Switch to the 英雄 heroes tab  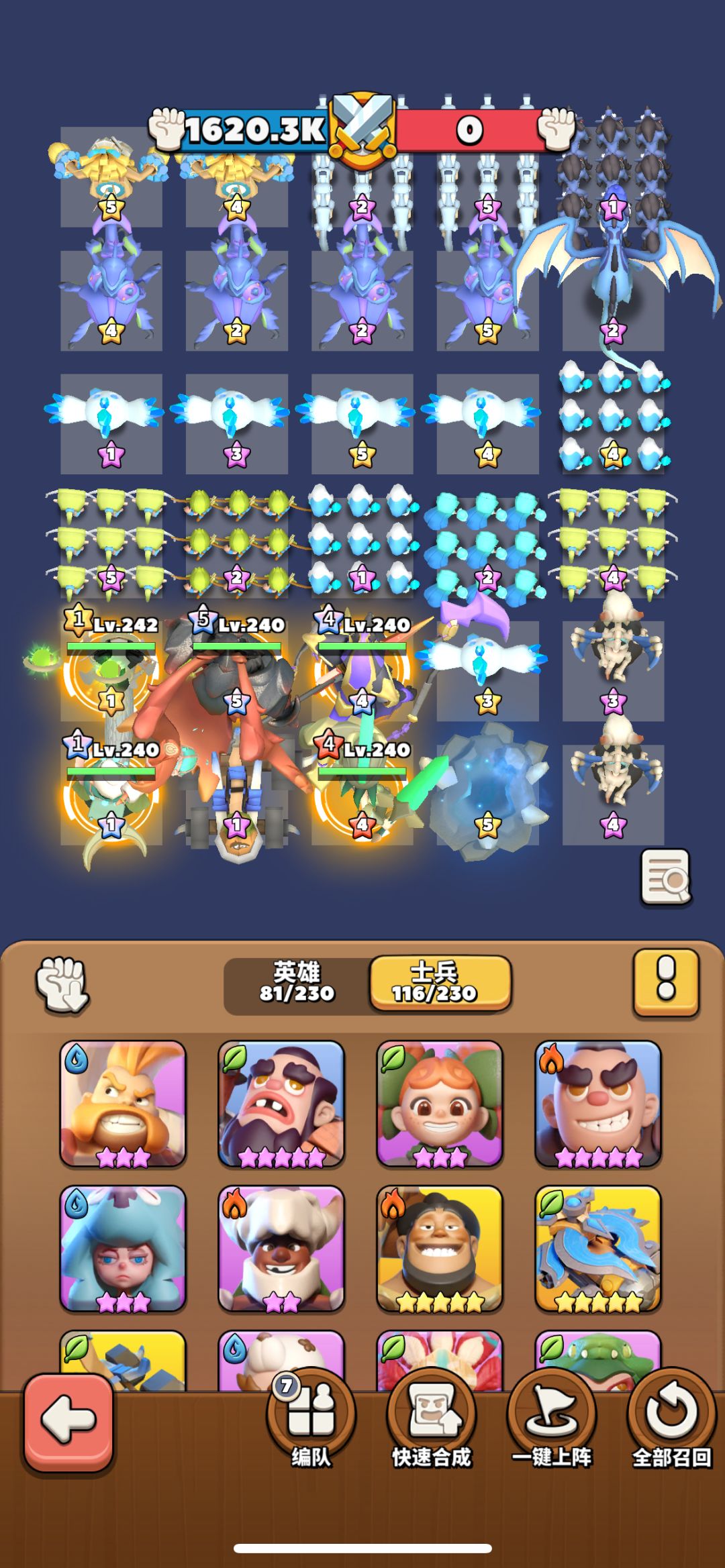click(x=297, y=983)
